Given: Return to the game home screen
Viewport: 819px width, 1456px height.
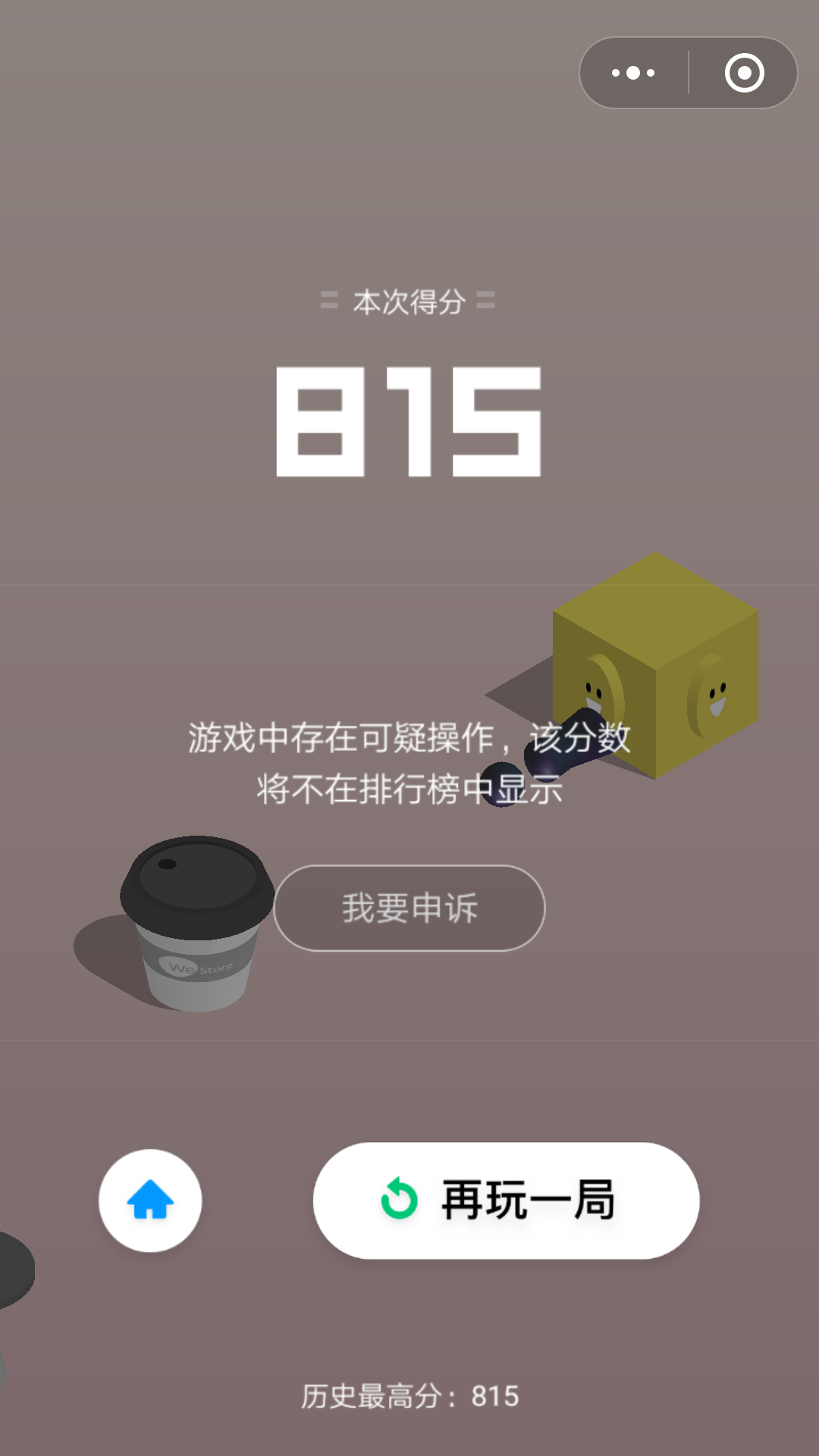Looking at the screenshot, I should 150,1200.
